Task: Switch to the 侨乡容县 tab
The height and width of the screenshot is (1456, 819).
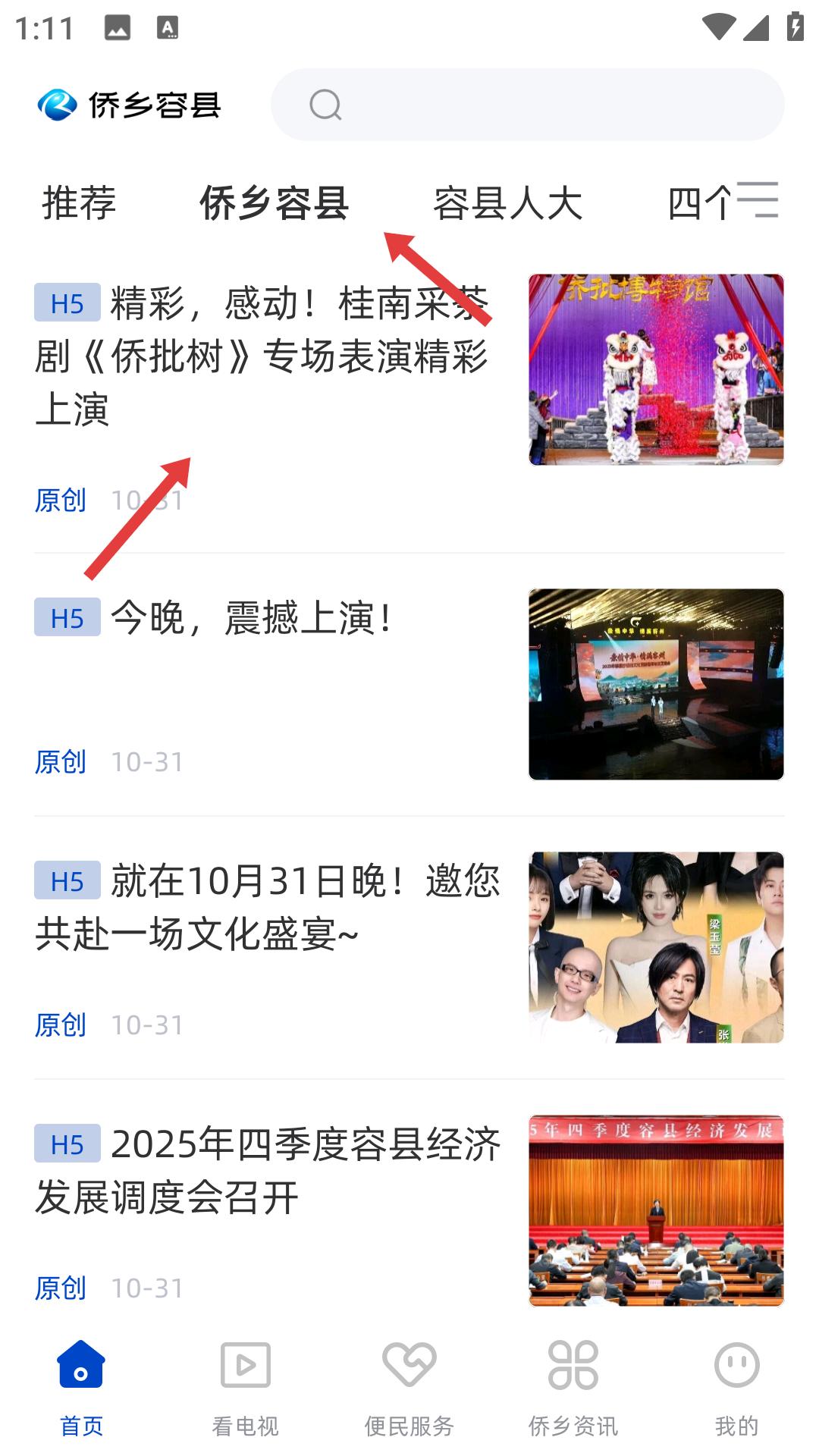Action: [x=273, y=202]
